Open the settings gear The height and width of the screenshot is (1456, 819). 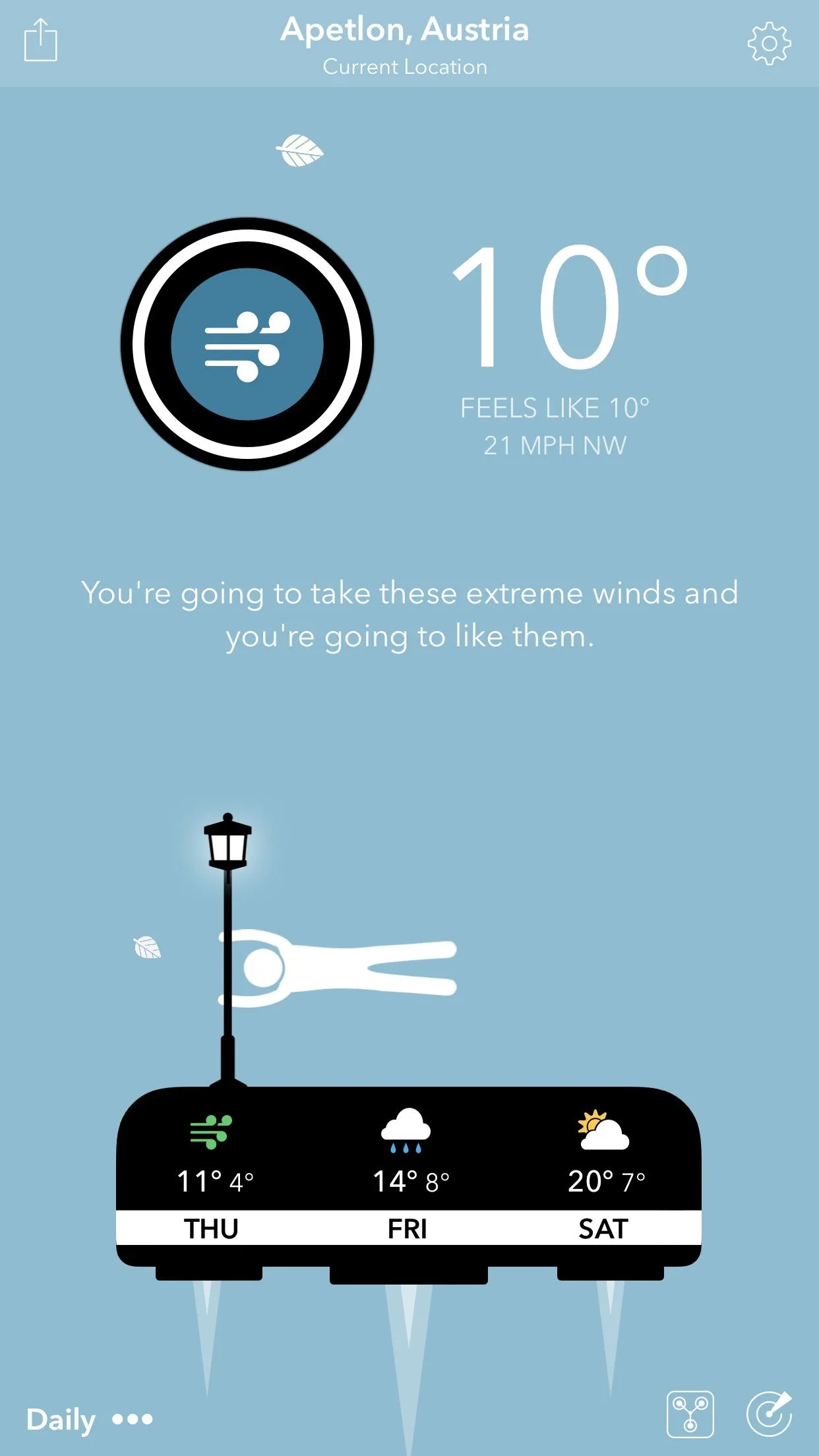coord(769,44)
